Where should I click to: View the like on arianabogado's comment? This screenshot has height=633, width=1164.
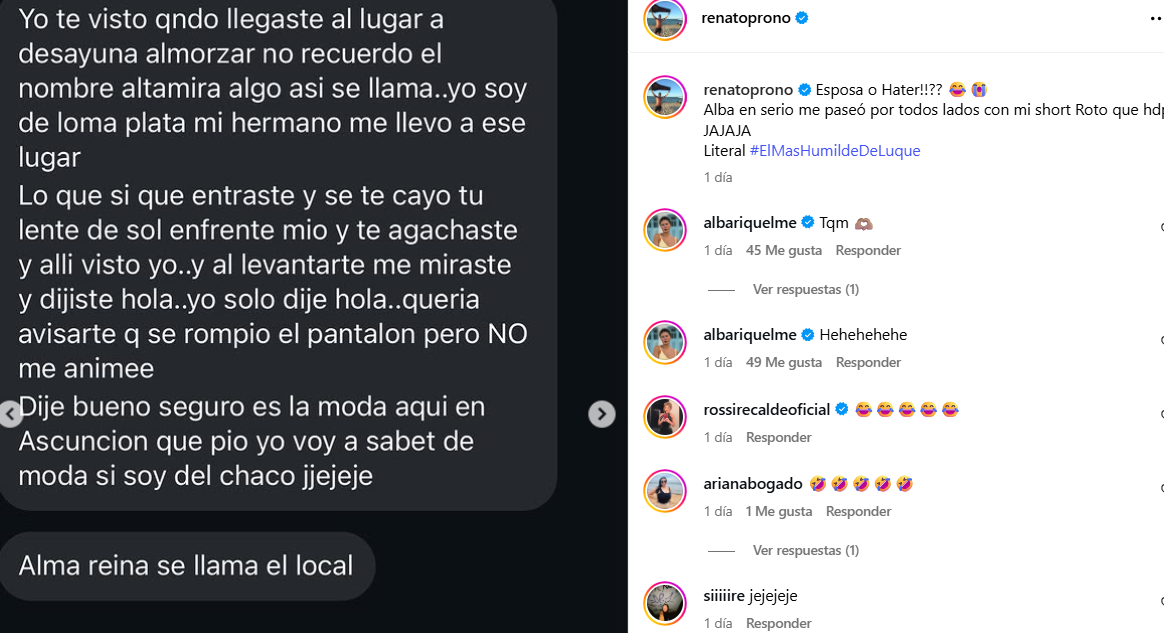(778, 511)
